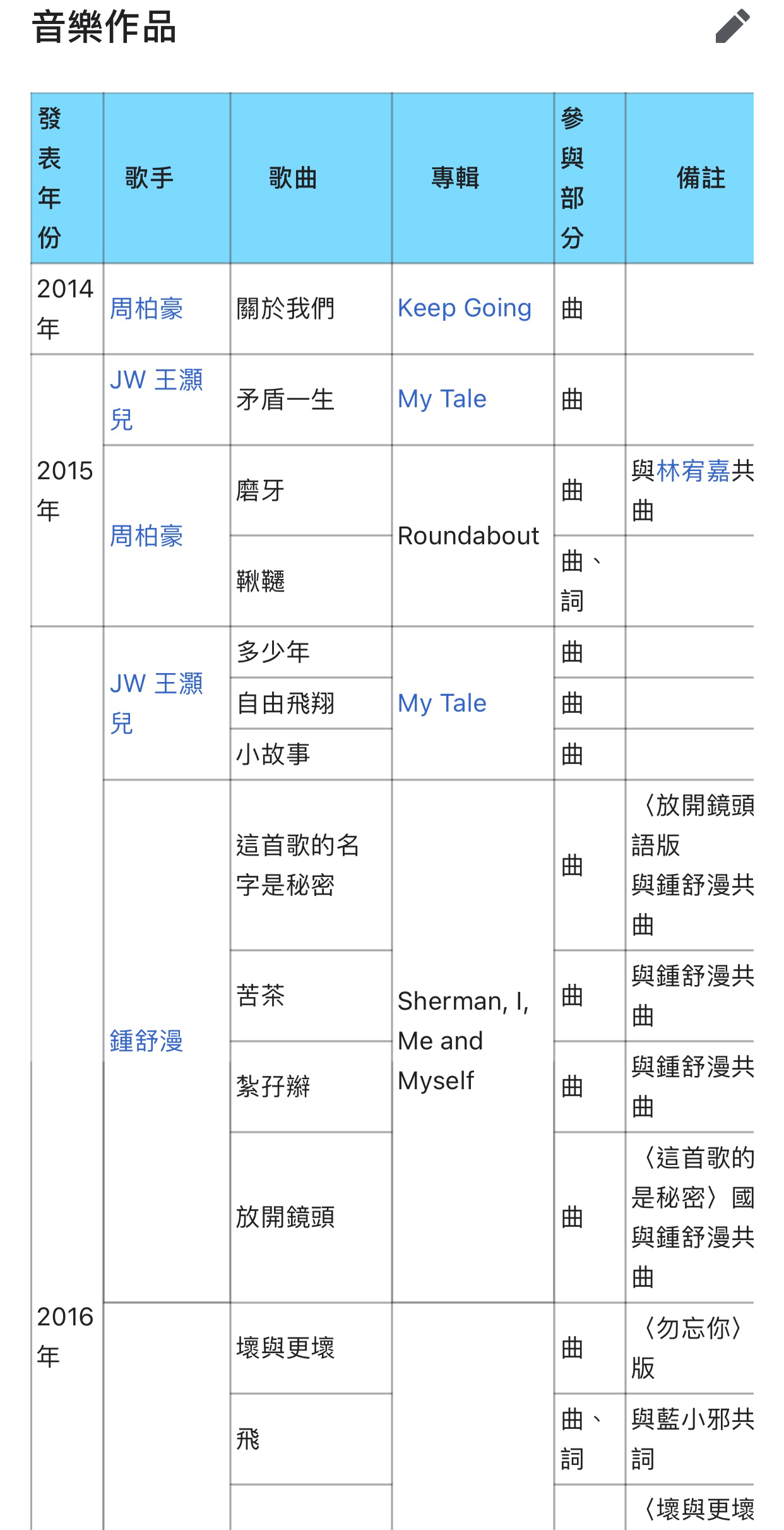This screenshot has height=1530, width=784.
Task: Open the 鍾舒漫 singer link
Action: (146, 1041)
